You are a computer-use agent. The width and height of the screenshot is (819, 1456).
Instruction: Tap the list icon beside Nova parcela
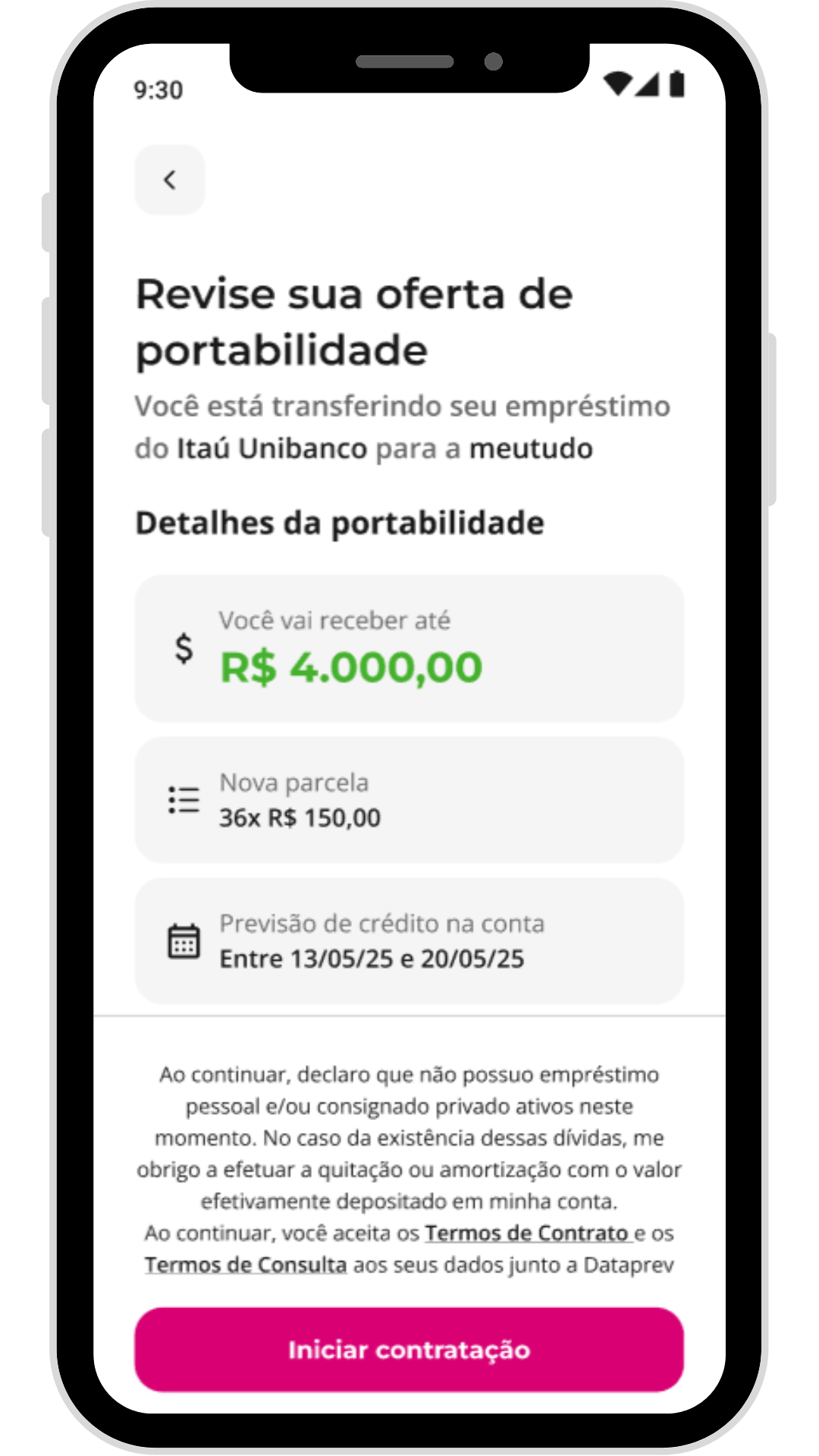[x=182, y=799]
